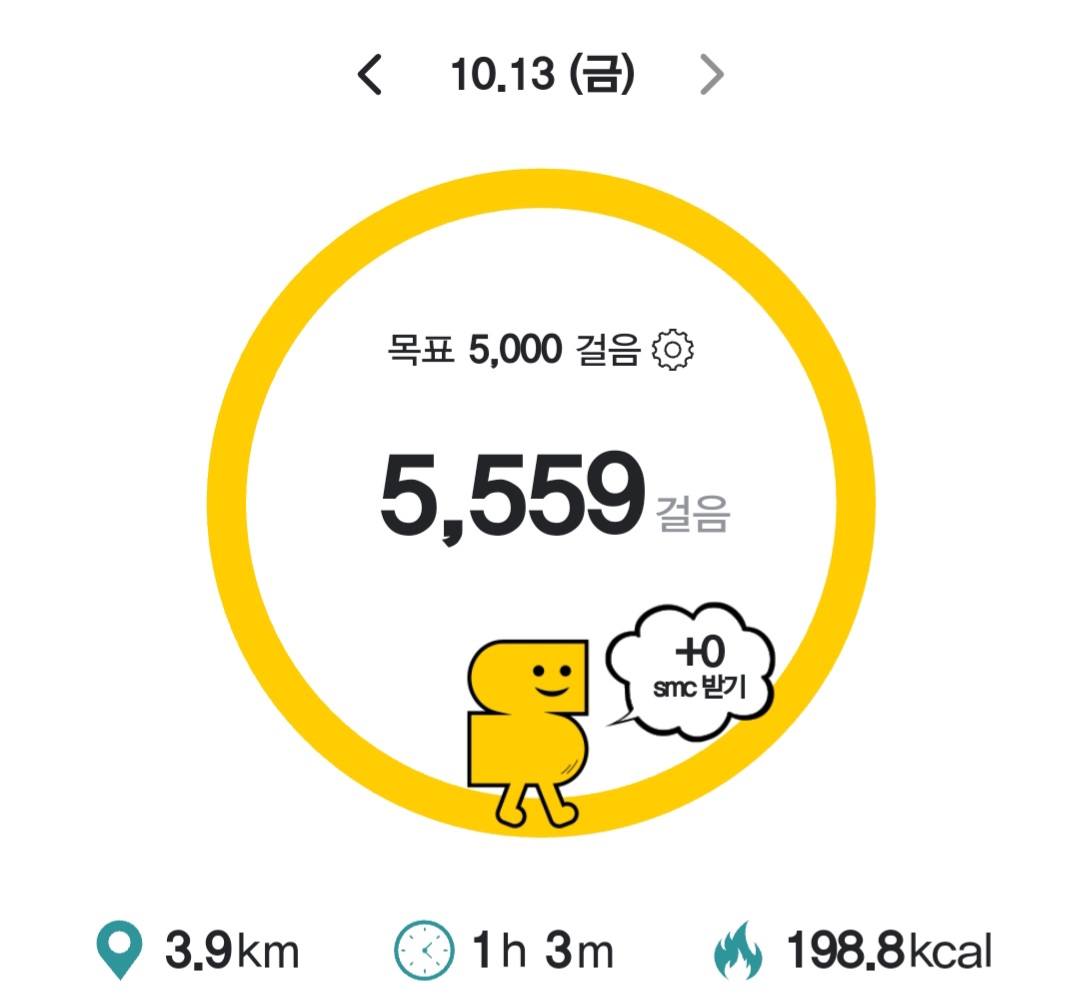
Task: Go to the previous day
Action: [x=370, y=75]
